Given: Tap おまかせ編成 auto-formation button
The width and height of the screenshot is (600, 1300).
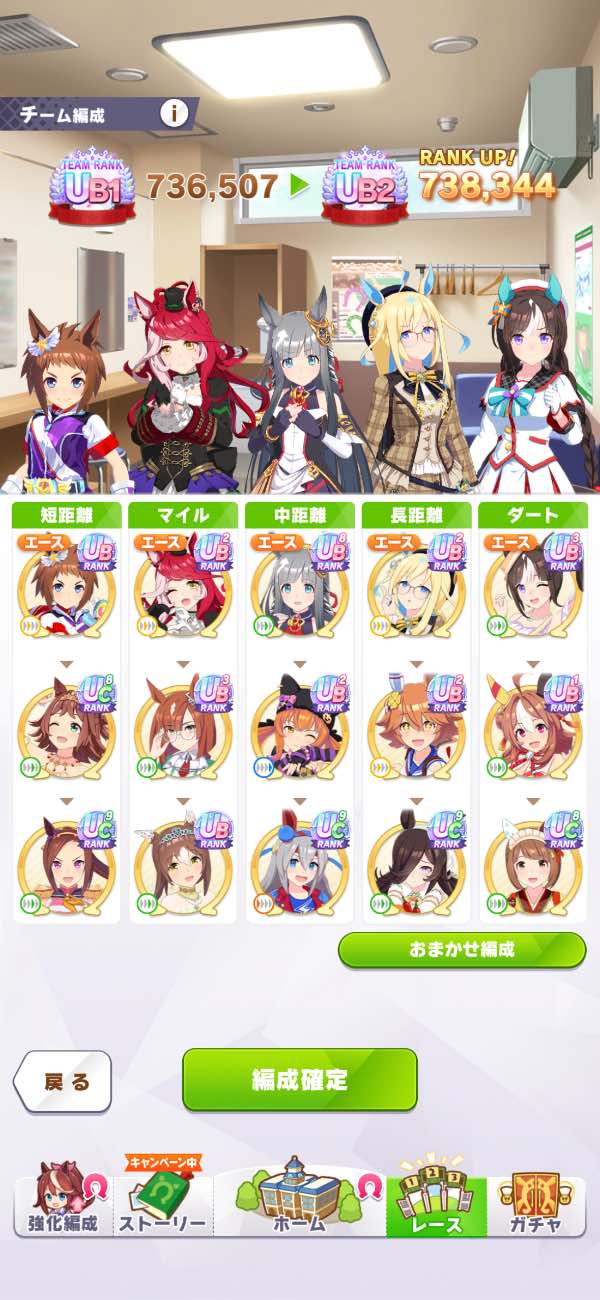Looking at the screenshot, I should pyautogui.click(x=461, y=950).
